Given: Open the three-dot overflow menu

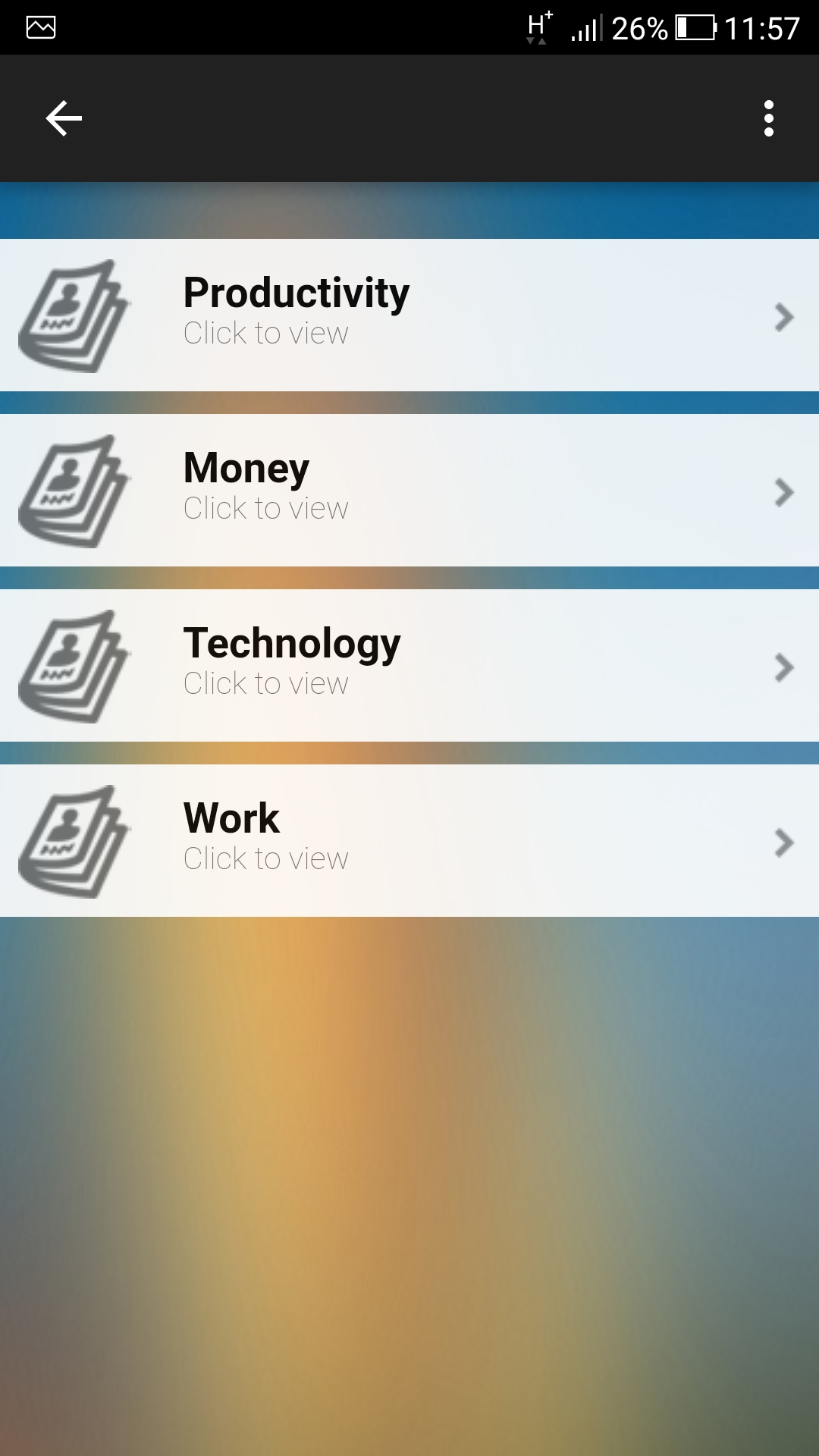Looking at the screenshot, I should (x=769, y=118).
